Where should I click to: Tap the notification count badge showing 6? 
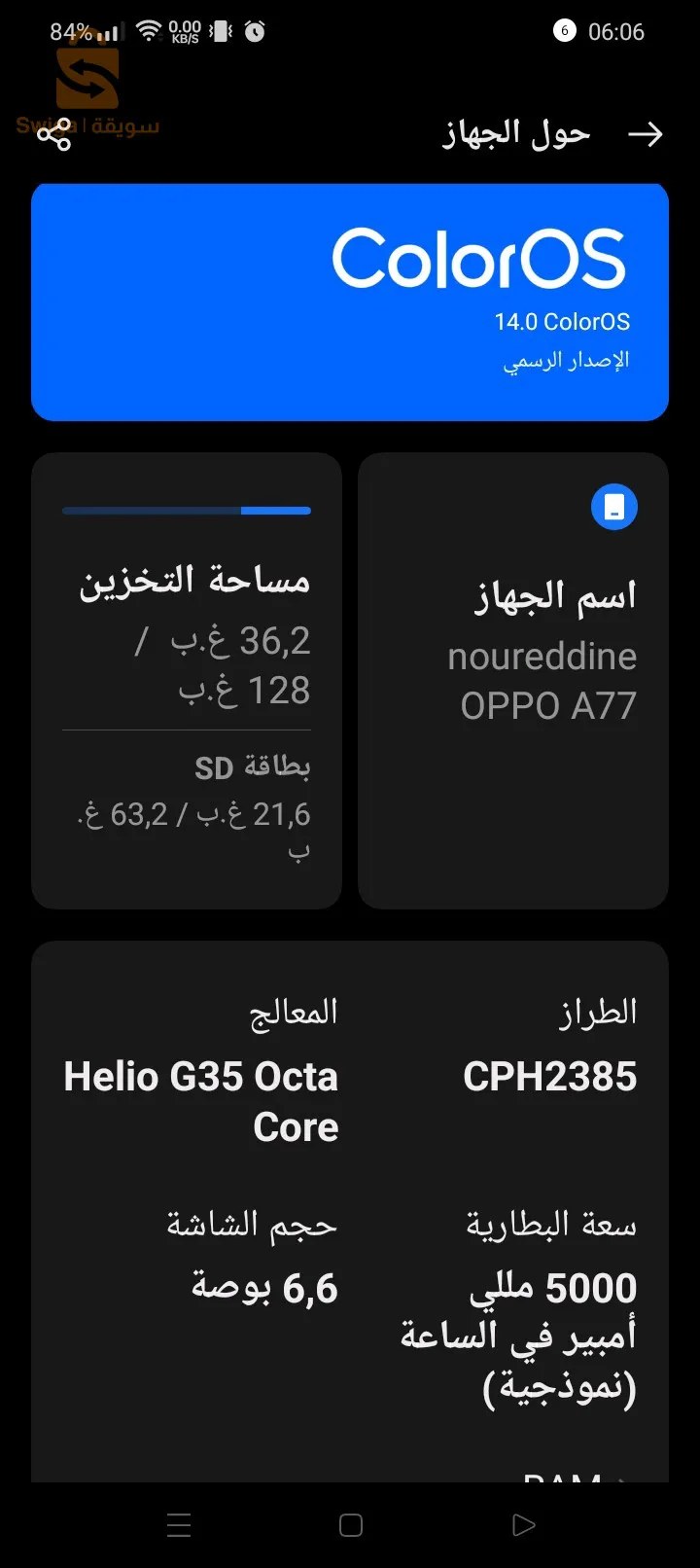click(564, 30)
